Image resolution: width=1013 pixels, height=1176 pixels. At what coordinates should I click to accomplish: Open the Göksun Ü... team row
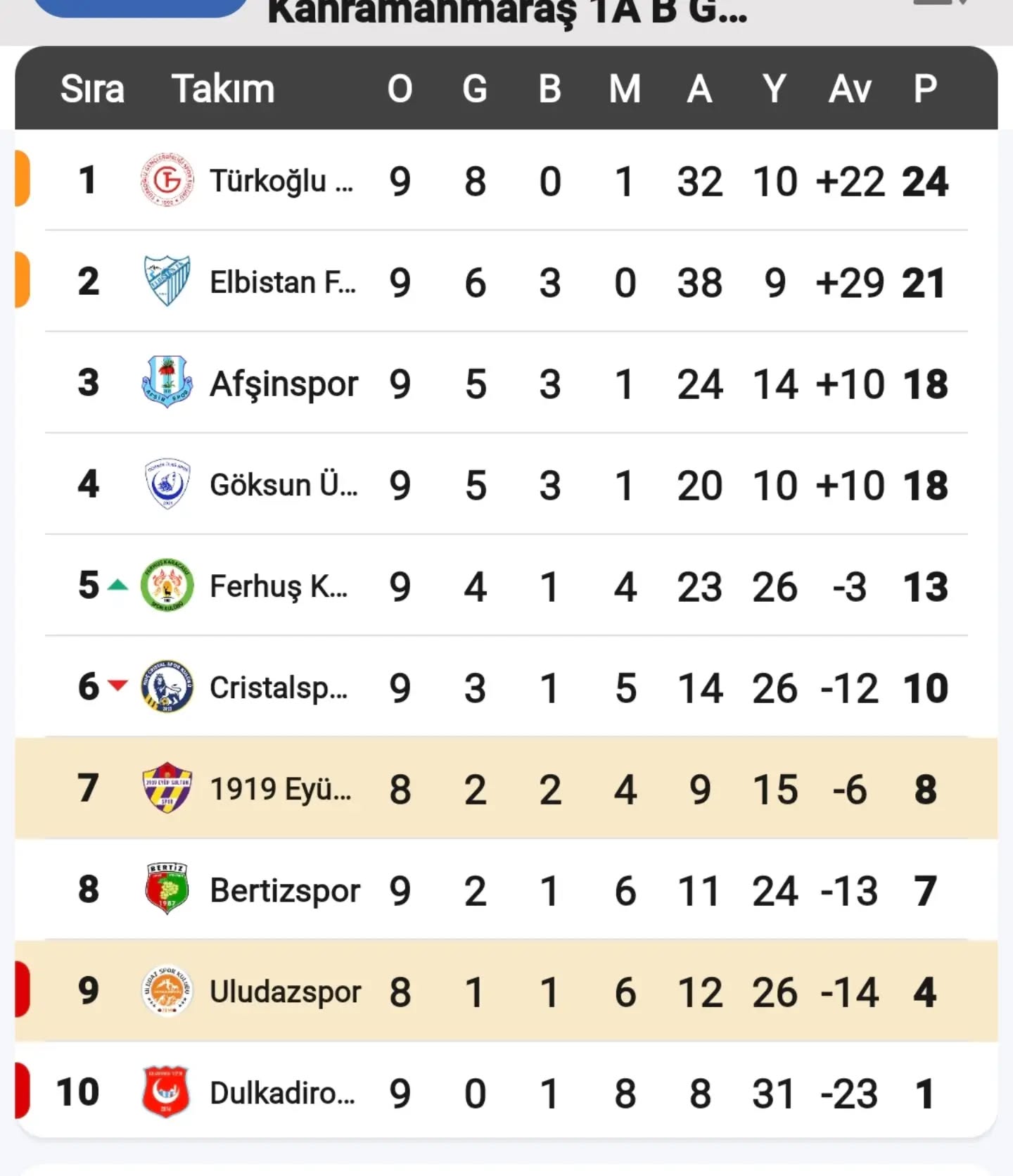click(283, 485)
